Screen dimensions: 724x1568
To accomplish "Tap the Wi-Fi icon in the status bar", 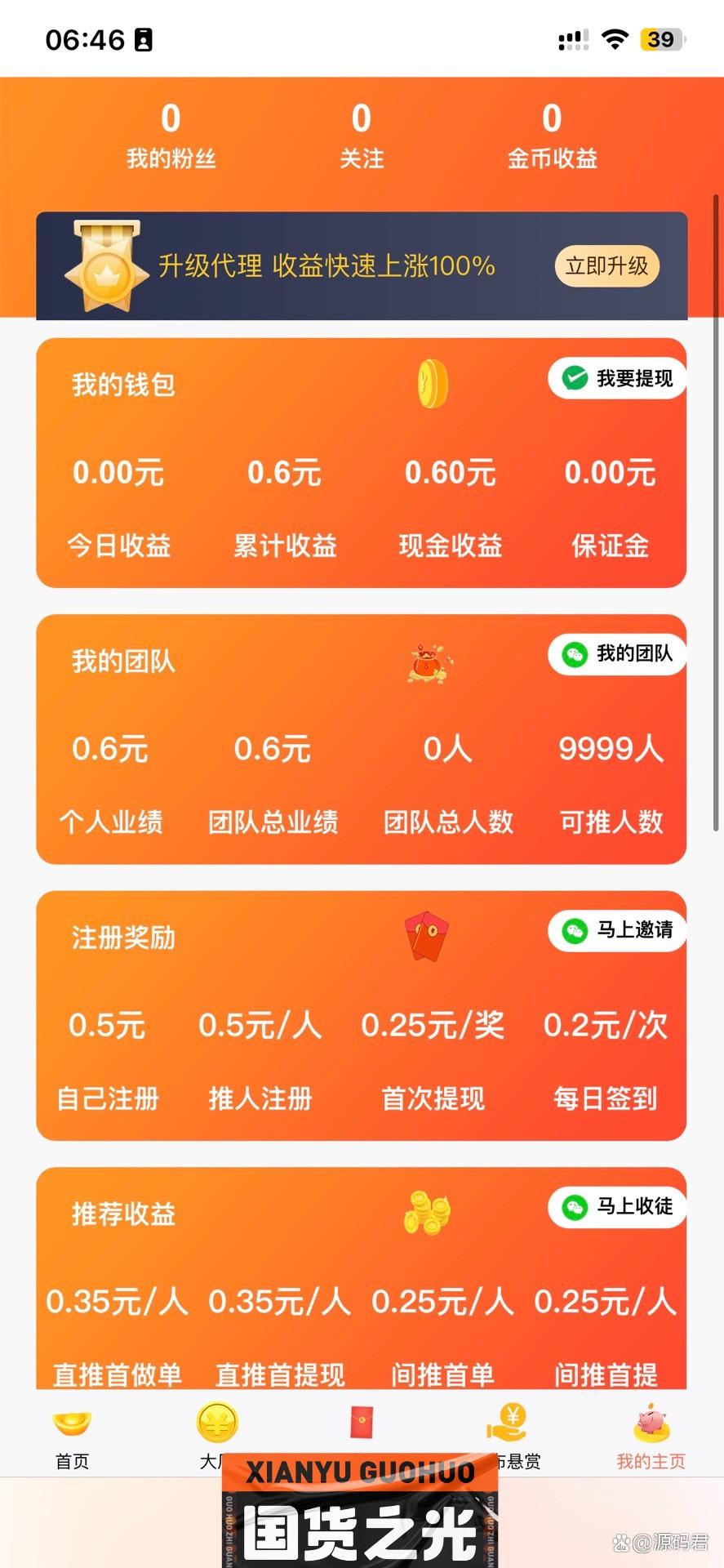I will click(x=614, y=38).
